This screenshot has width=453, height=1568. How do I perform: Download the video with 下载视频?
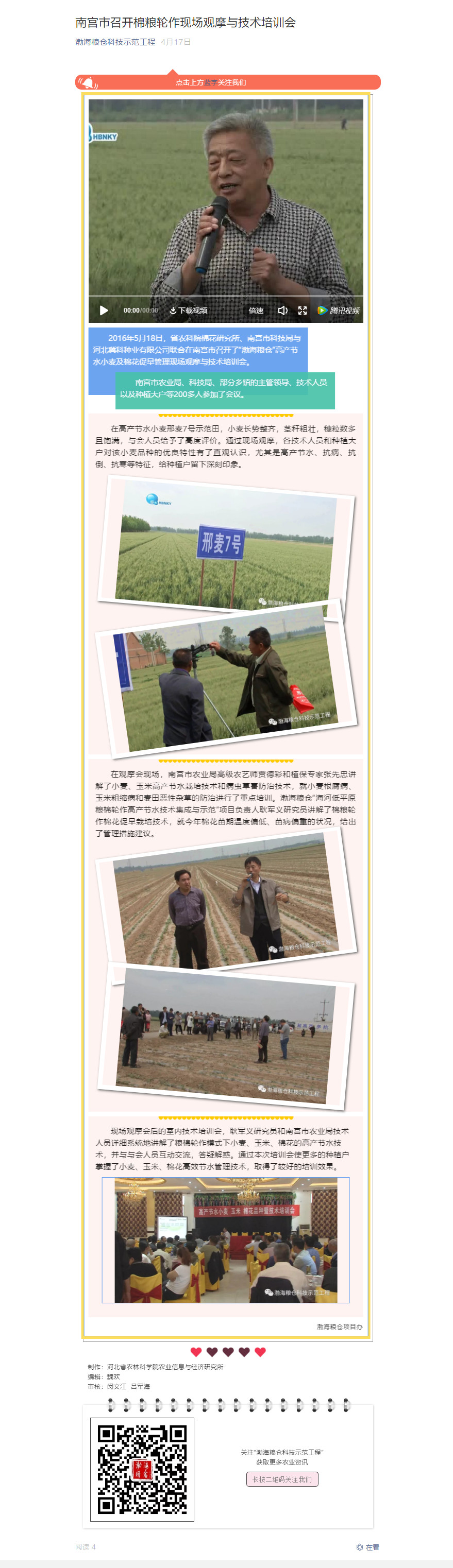tap(188, 311)
